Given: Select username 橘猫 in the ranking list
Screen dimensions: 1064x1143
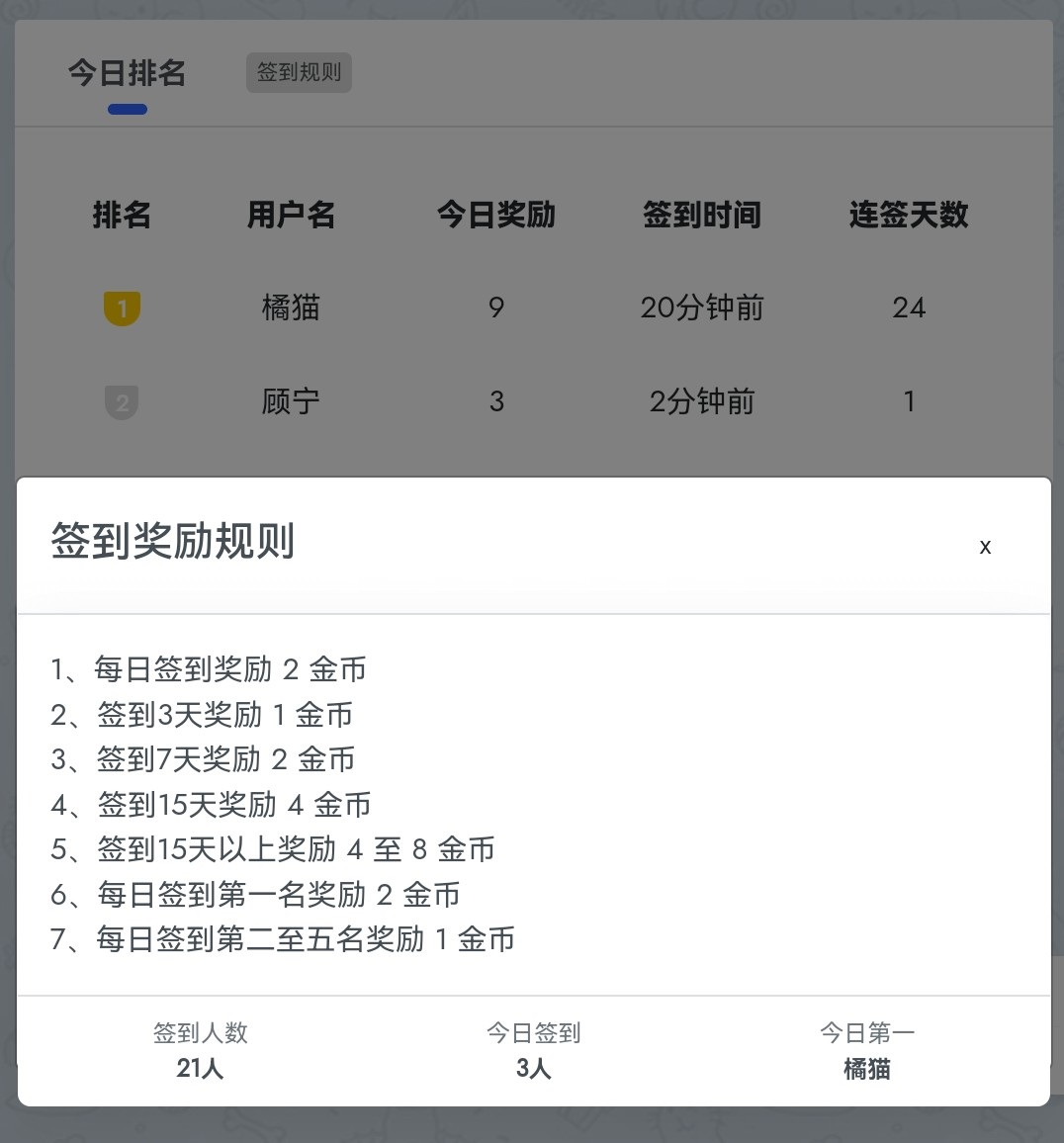Looking at the screenshot, I should coord(291,308).
